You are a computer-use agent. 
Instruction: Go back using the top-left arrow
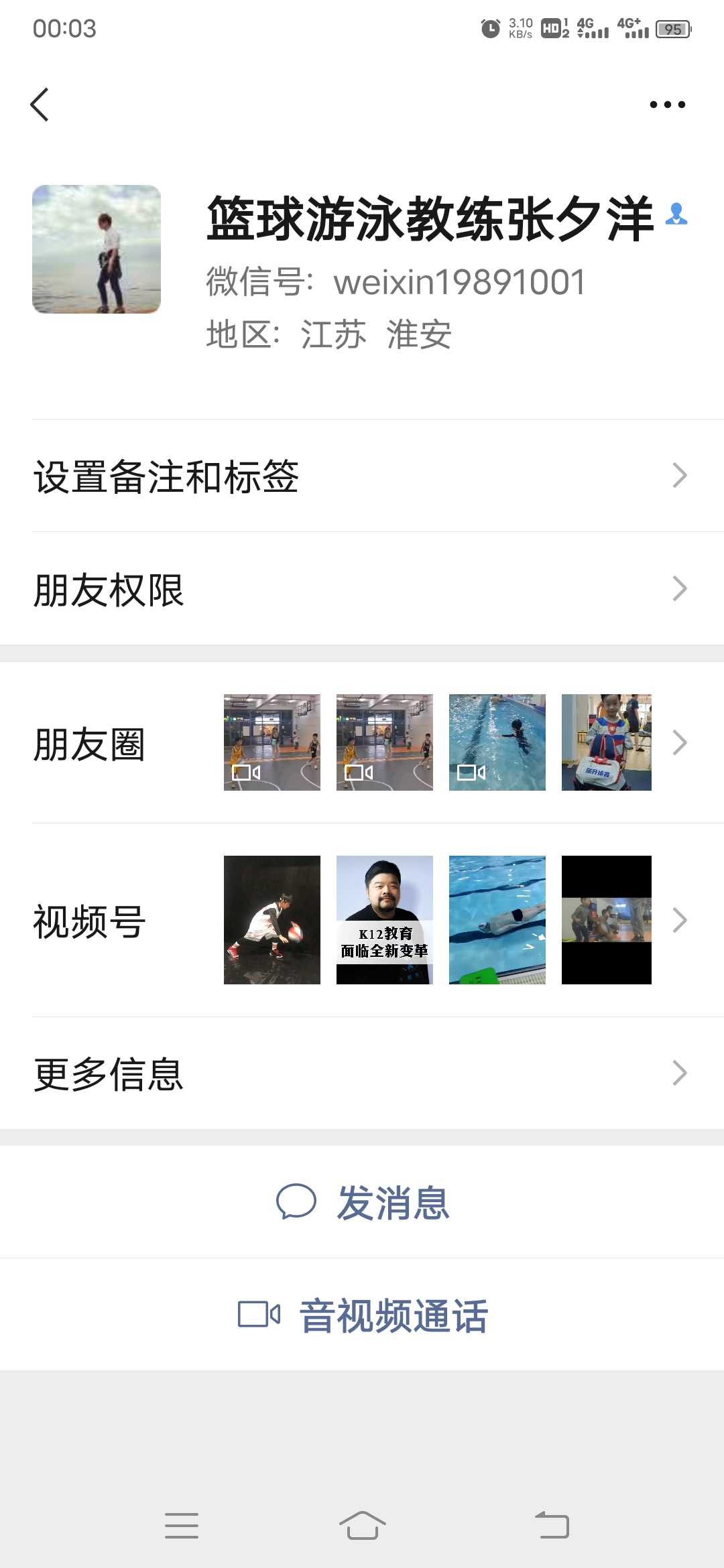tap(40, 105)
